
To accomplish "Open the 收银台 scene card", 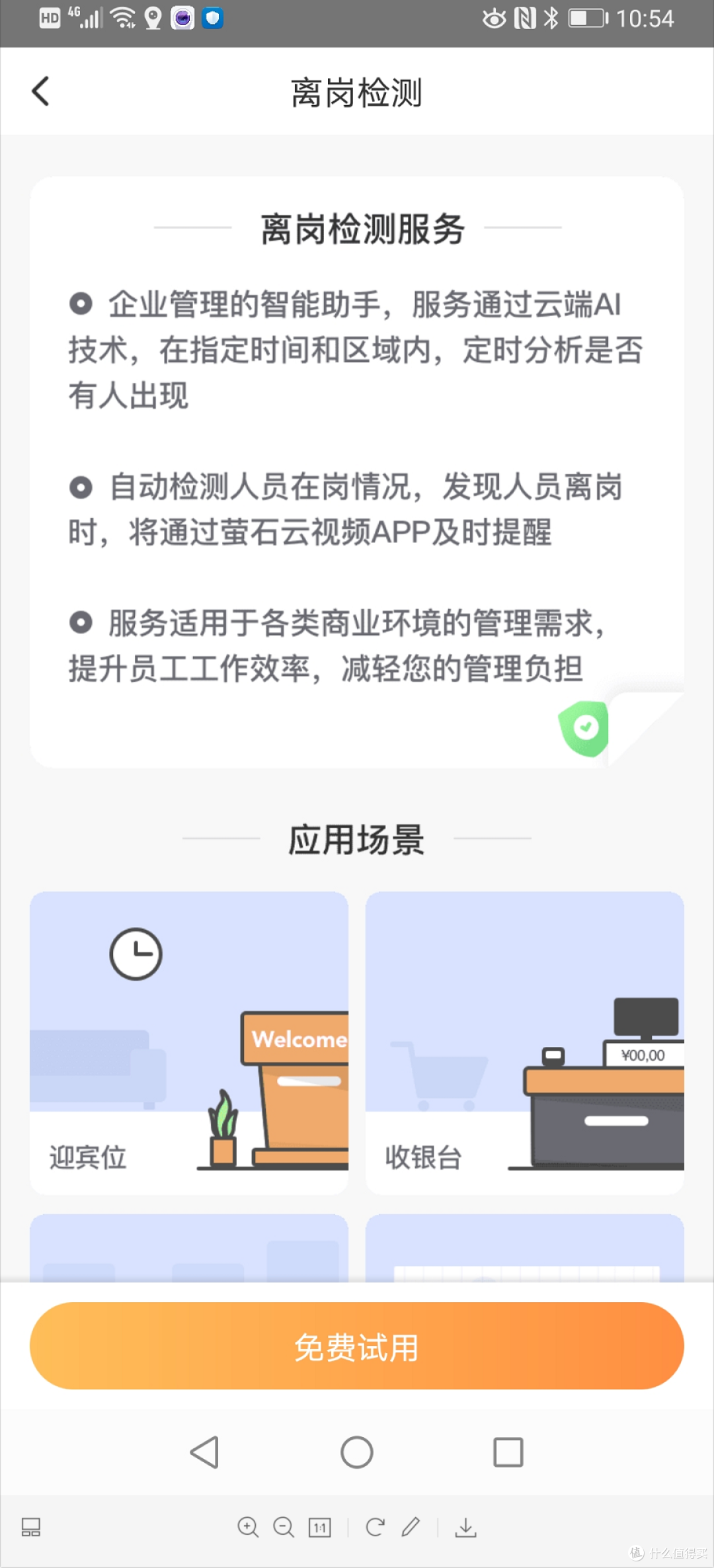I will coord(525,1042).
